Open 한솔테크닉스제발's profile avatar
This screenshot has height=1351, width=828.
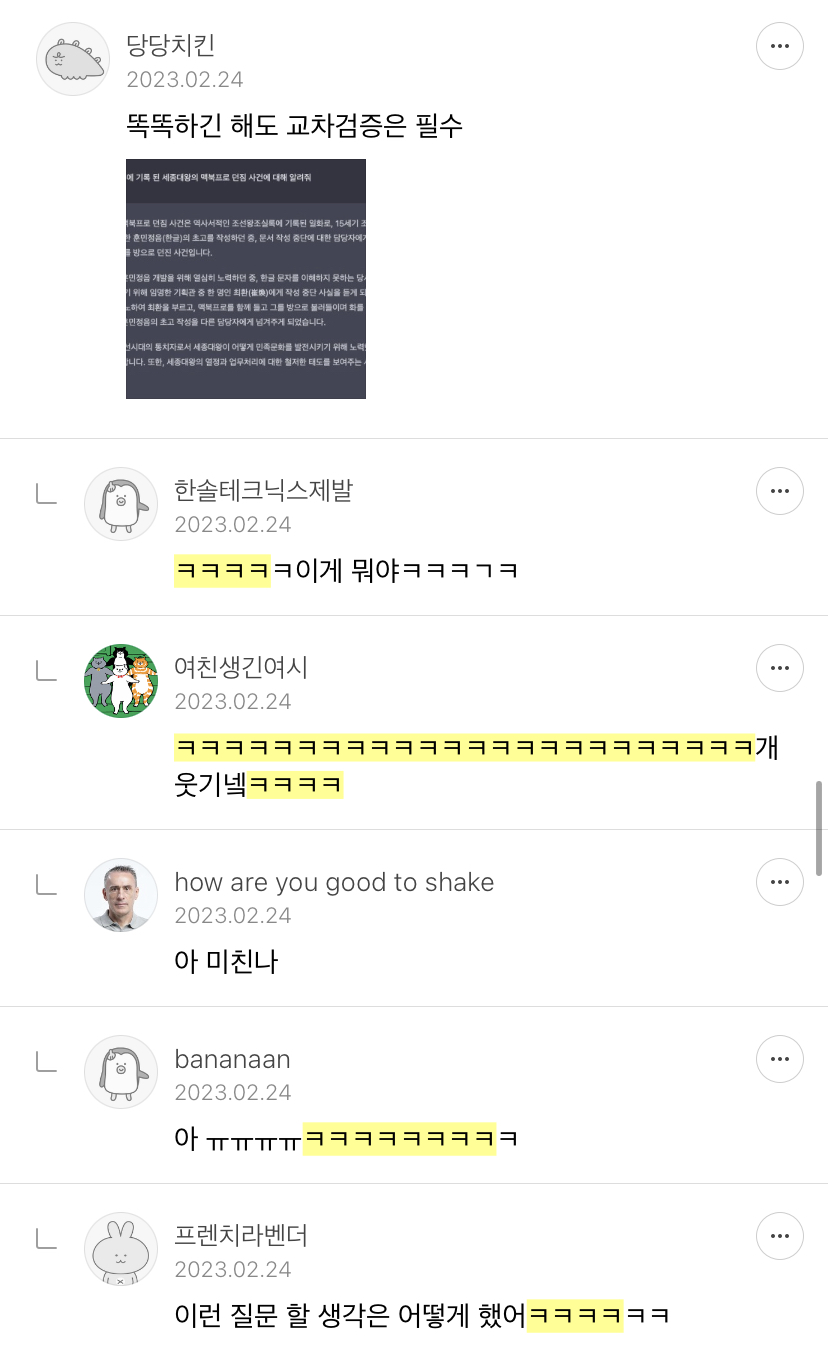click(121, 504)
